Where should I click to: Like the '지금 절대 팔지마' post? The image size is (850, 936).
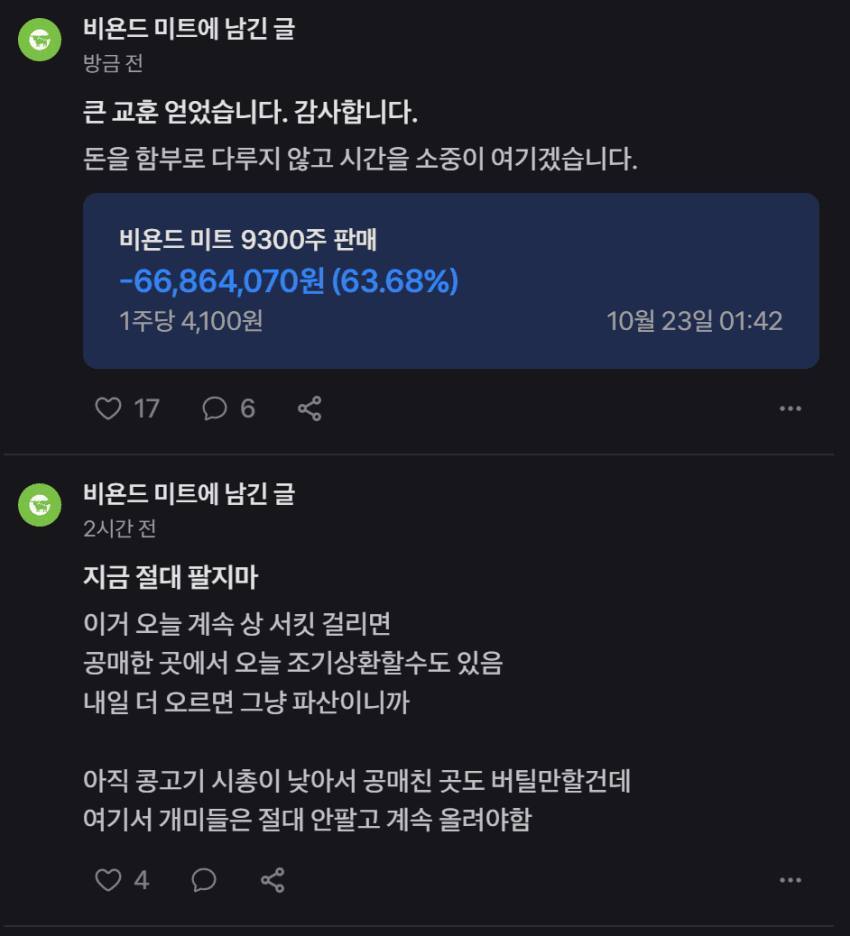[x=108, y=880]
